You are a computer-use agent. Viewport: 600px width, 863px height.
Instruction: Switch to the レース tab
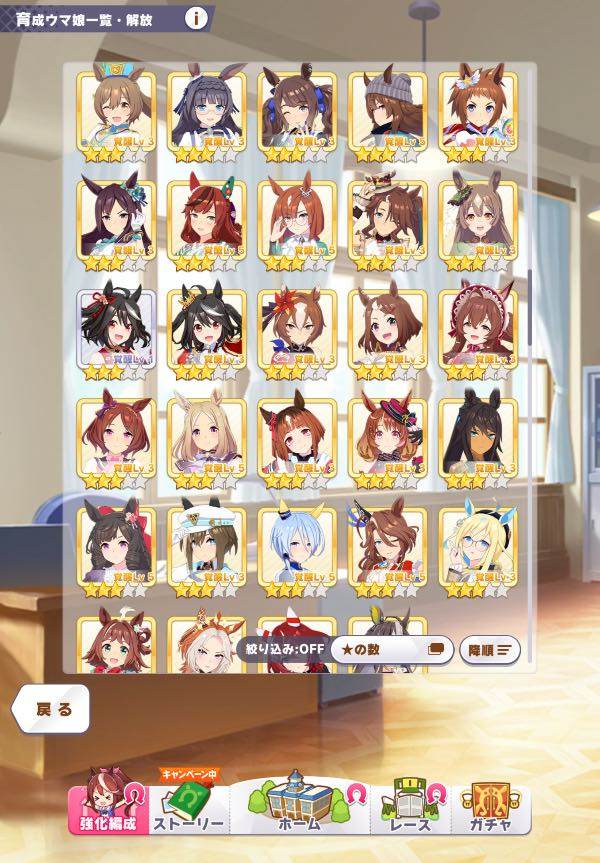410,806
